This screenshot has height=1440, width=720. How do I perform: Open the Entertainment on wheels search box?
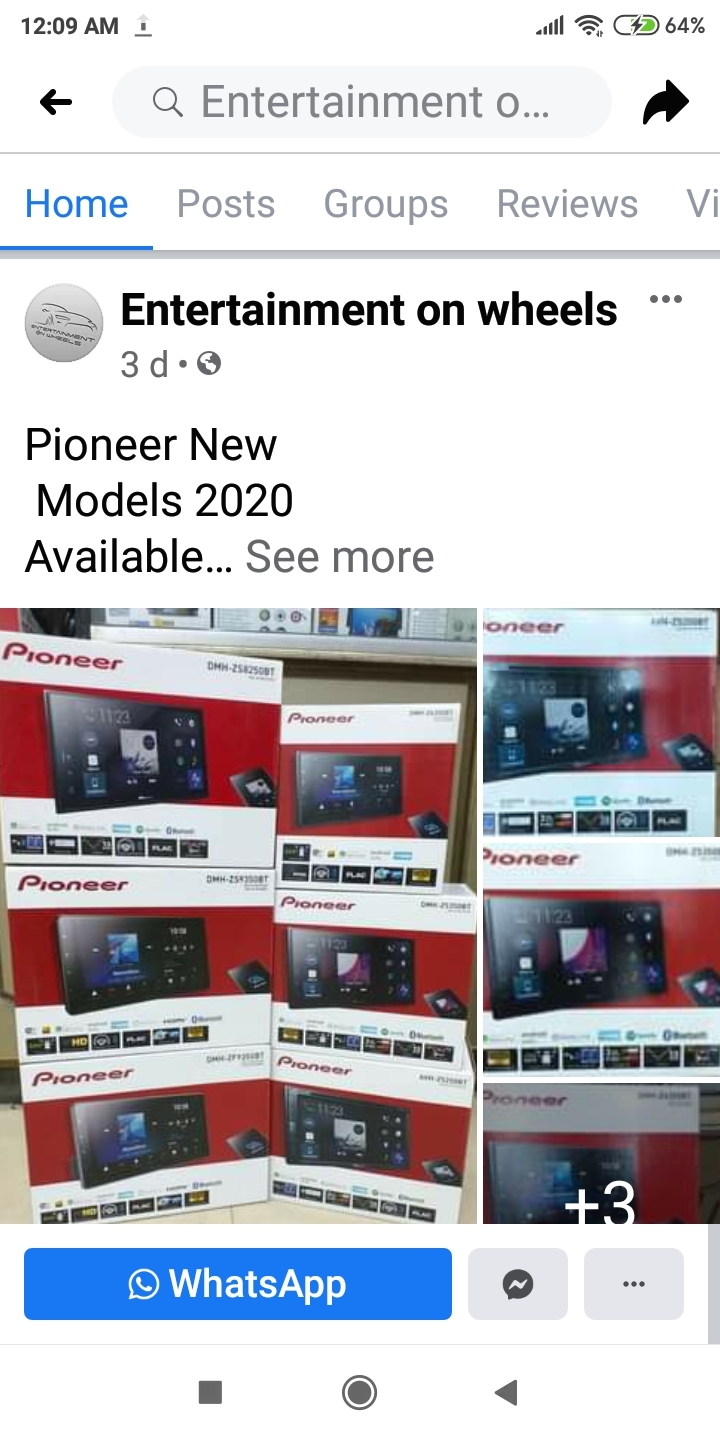(x=361, y=102)
